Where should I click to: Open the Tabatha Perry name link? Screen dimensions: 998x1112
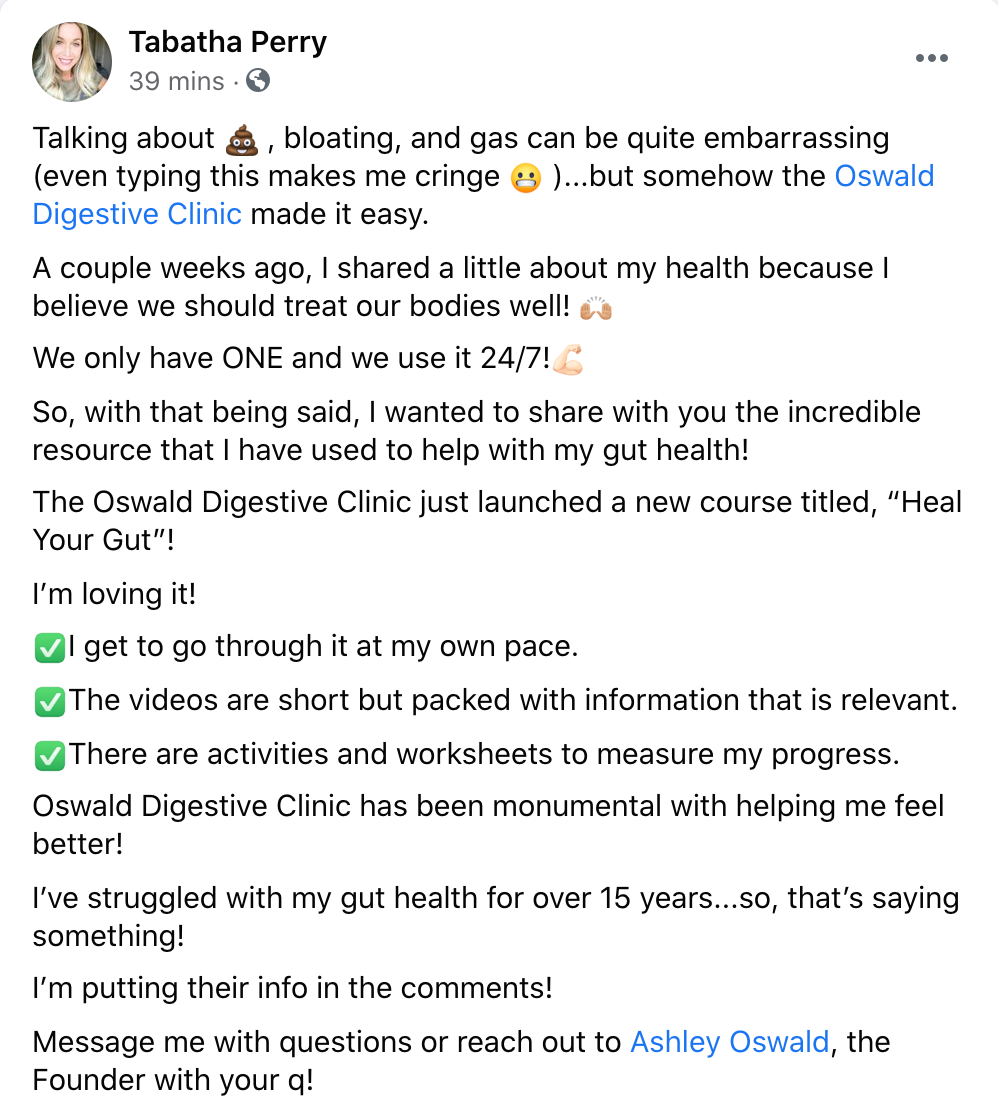[x=227, y=42]
